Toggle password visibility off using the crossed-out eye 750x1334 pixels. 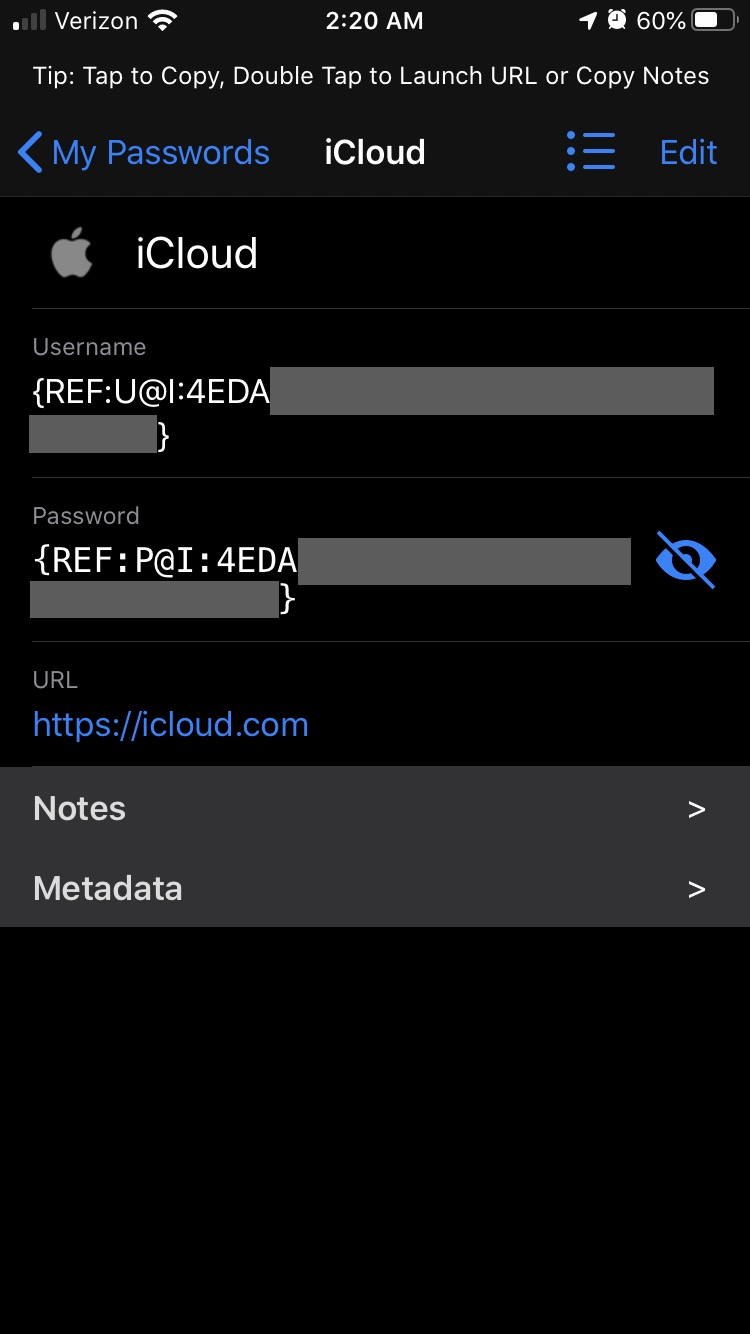click(x=686, y=561)
